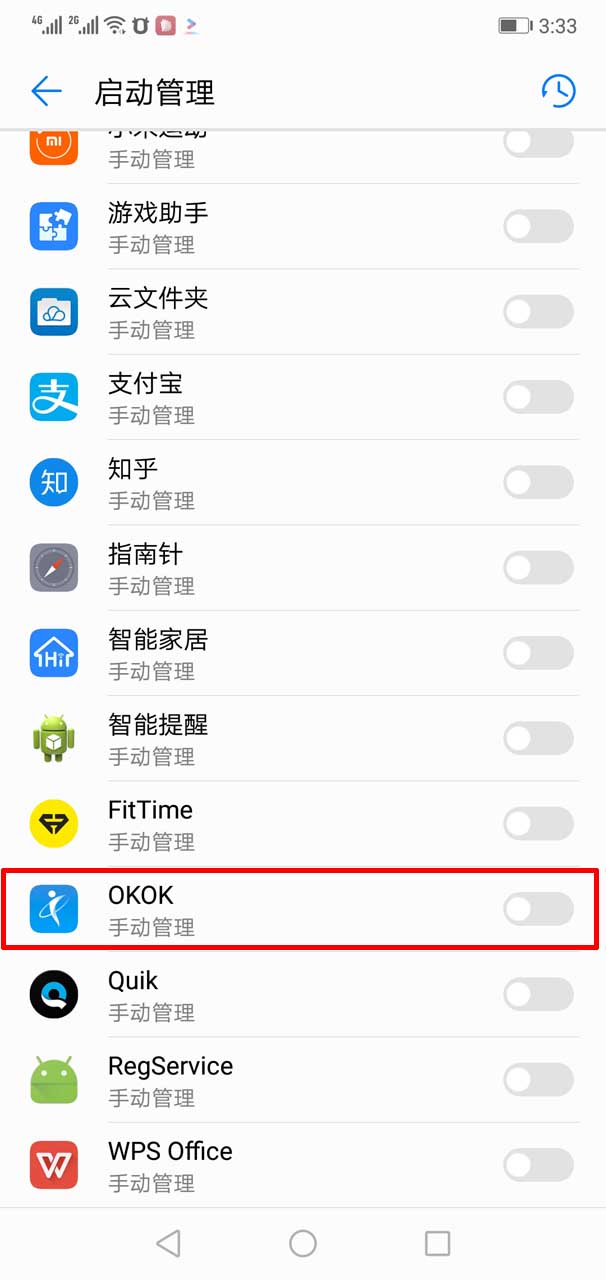Open the launch history clock icon
606x1280 pixels.
pyautogui.click(x=558, y=91)
